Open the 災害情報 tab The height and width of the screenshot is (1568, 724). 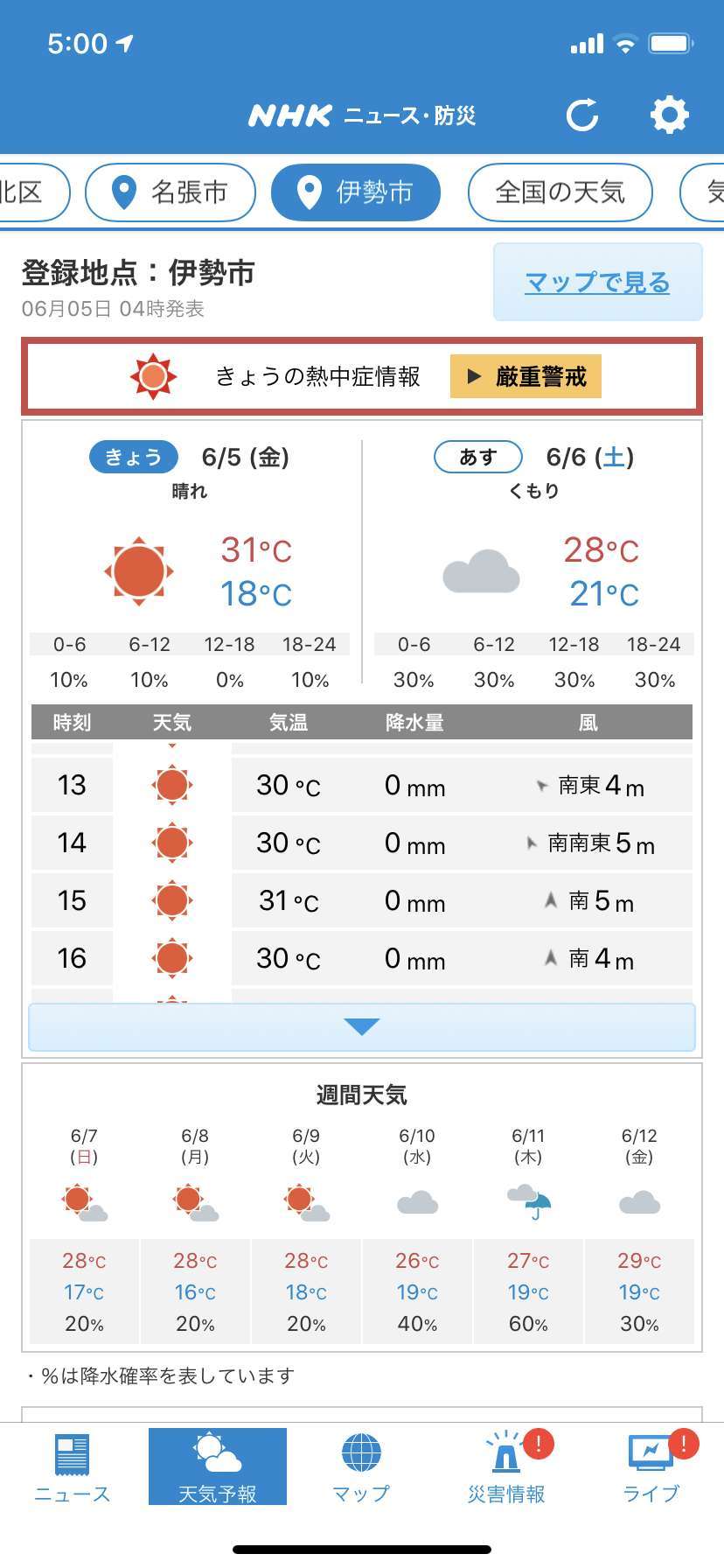[506, 1468]
